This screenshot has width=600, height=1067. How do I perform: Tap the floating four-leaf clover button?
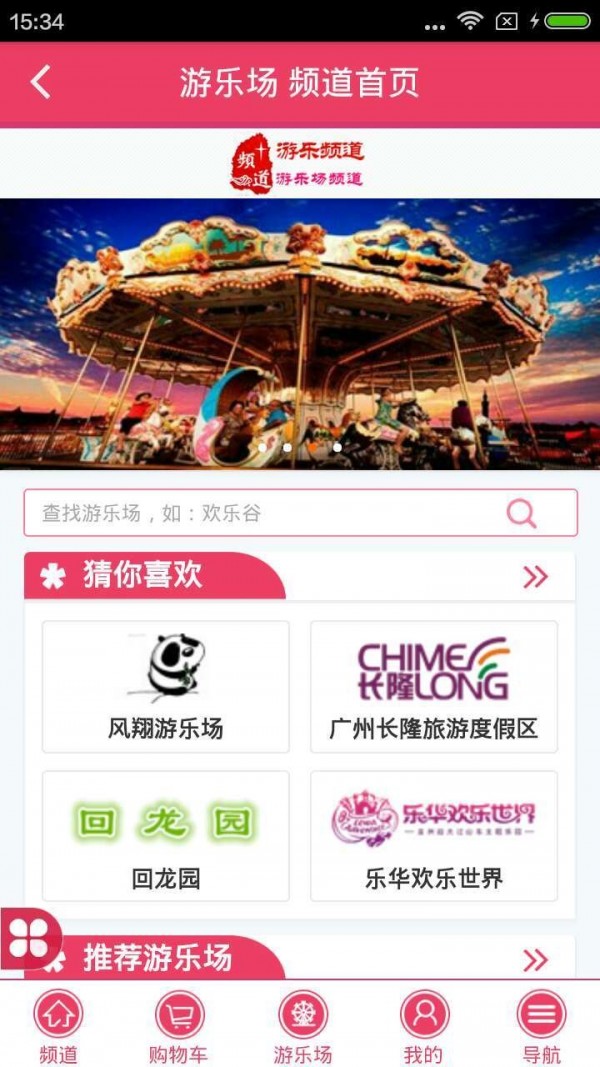(28, 938)
